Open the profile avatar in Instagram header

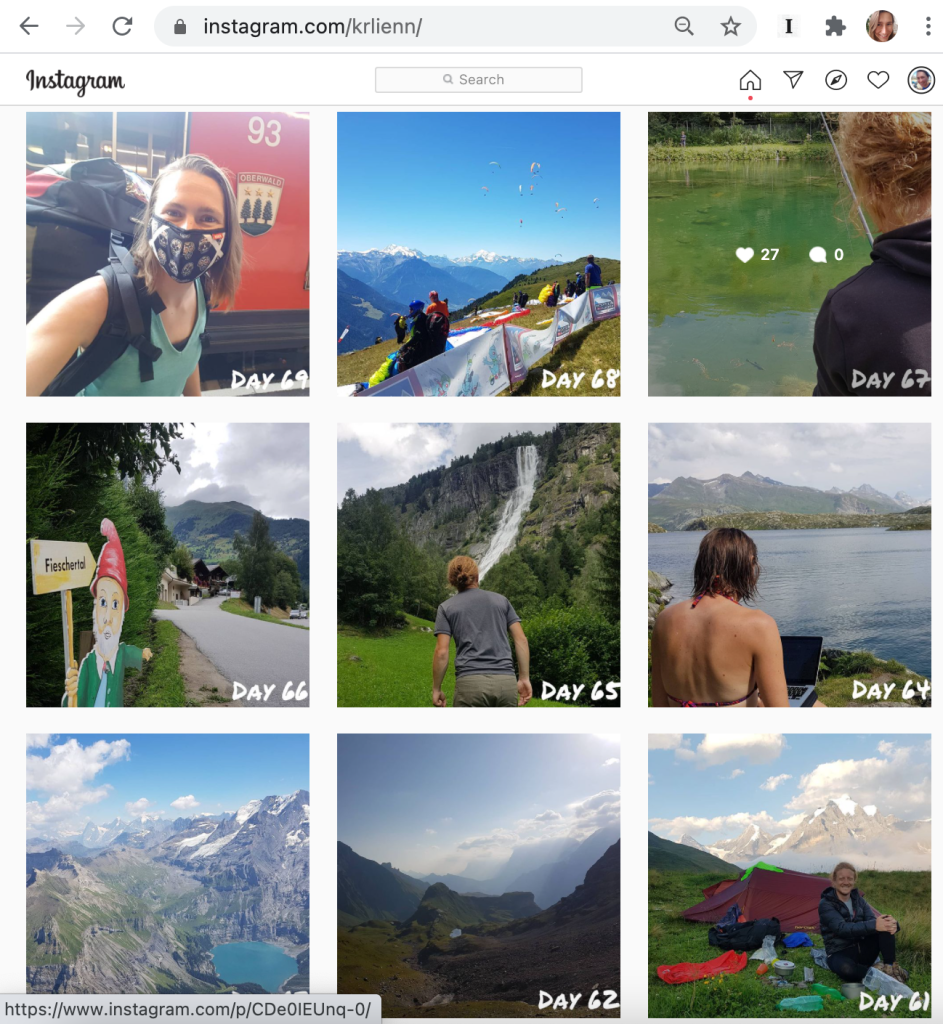pyautogui.click(x=921, y=80)
